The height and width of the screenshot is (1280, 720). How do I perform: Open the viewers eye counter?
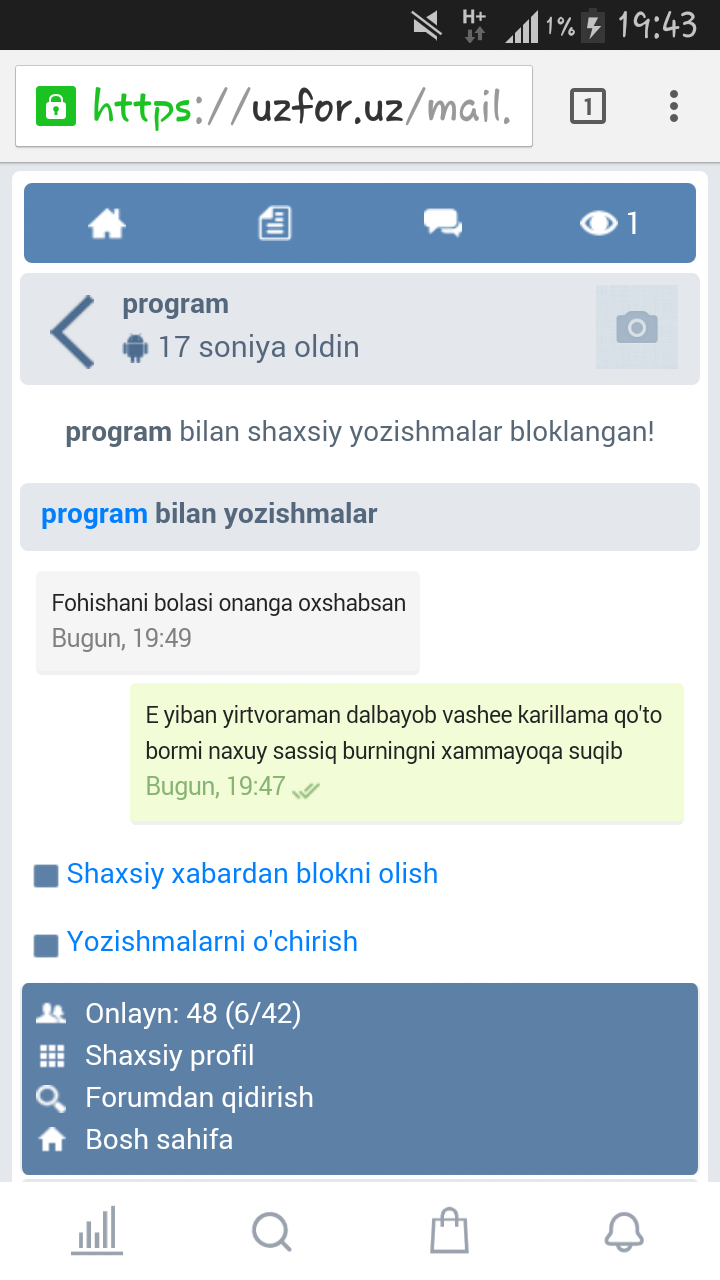[608, 223]
